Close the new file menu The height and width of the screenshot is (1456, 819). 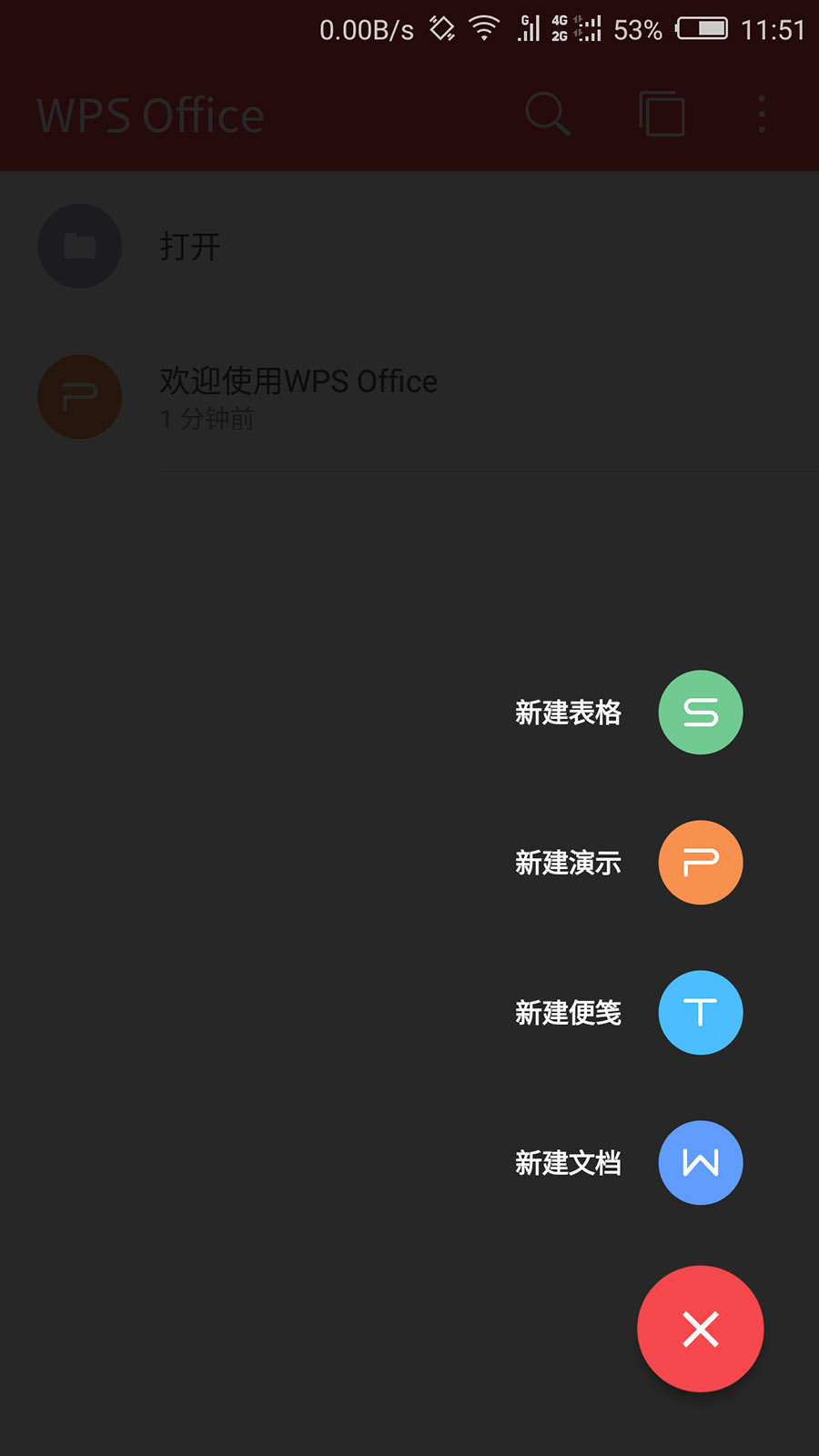point(700,1329)
